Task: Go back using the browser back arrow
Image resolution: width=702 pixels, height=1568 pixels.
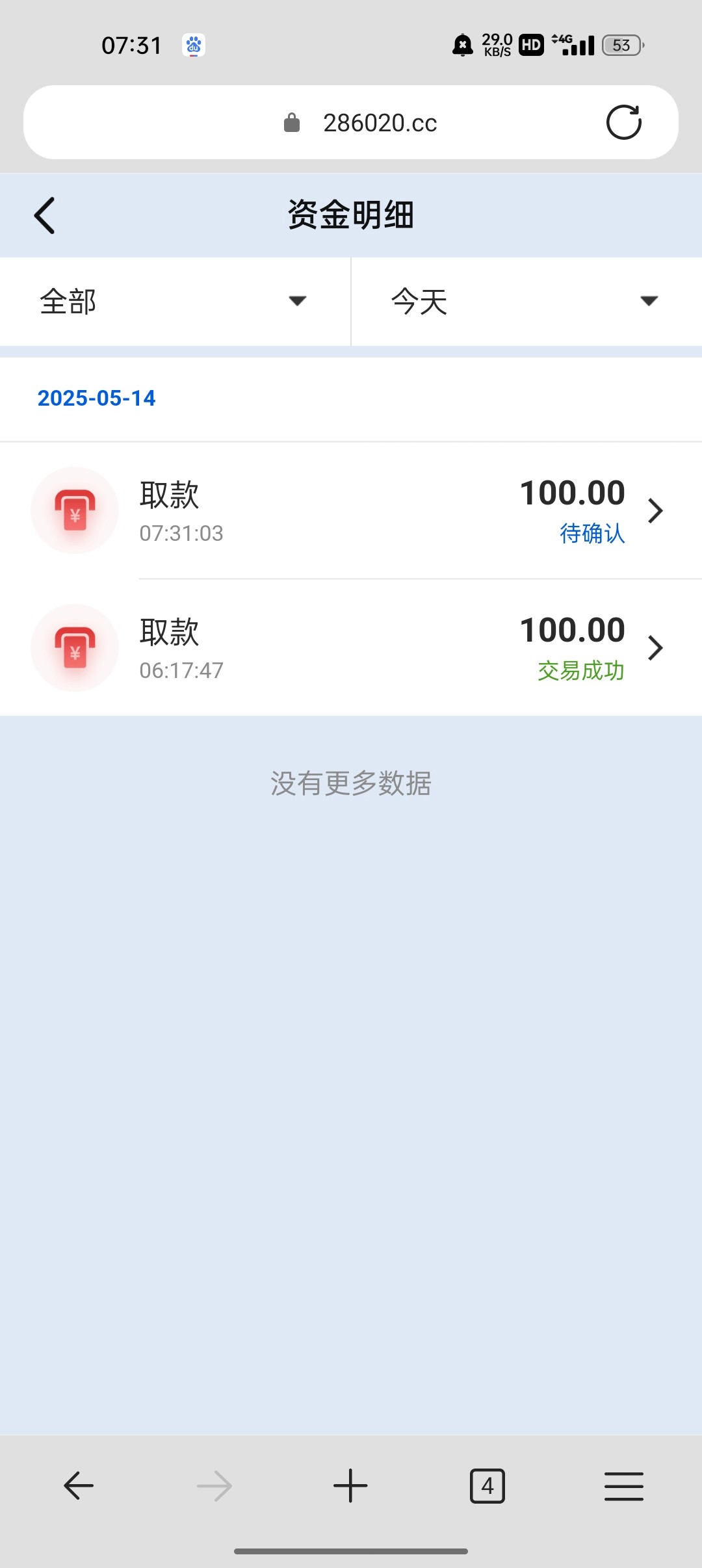Action: pyautogui.click(x=79, y=1486)
